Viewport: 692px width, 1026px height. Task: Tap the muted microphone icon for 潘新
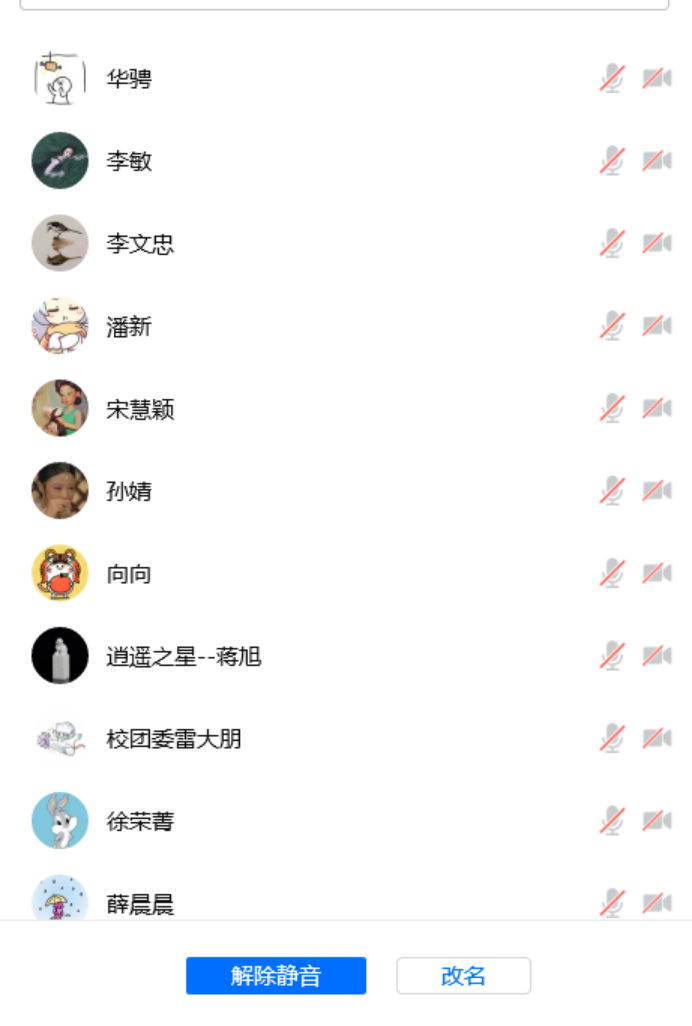coord(612,326)
